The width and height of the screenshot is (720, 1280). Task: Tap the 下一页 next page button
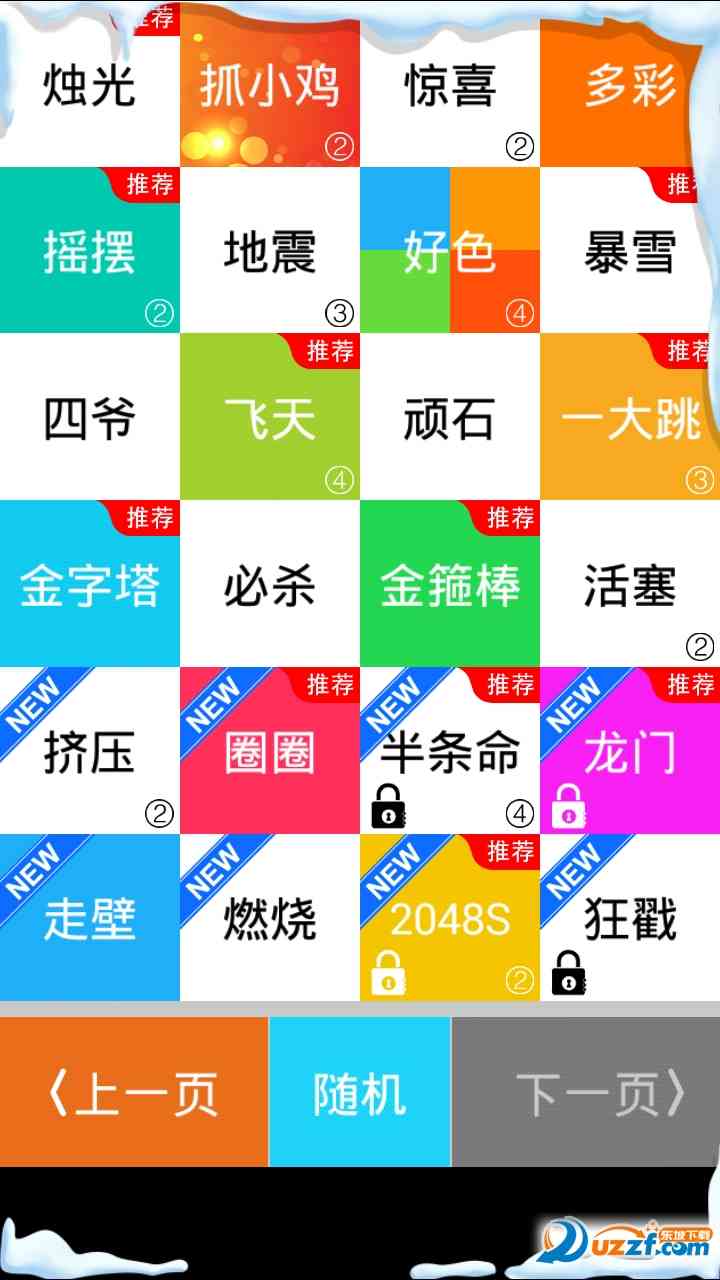pos(586,1092)
